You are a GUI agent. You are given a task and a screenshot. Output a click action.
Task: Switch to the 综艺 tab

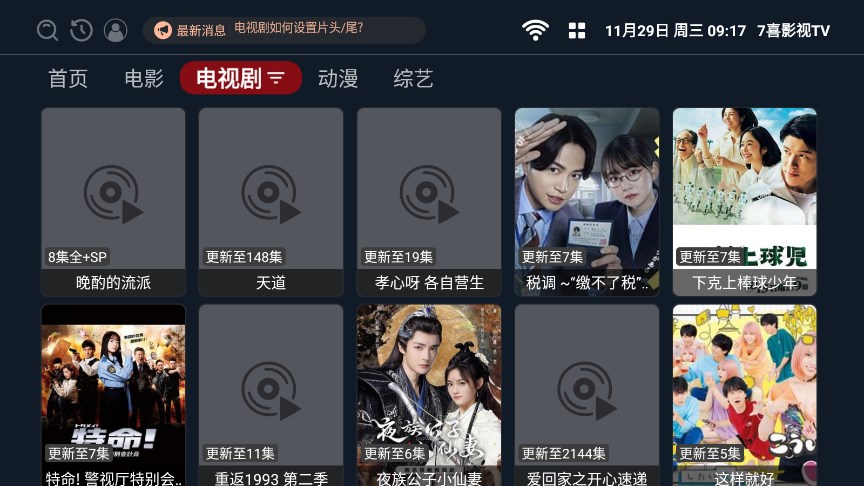coord(414,78)
